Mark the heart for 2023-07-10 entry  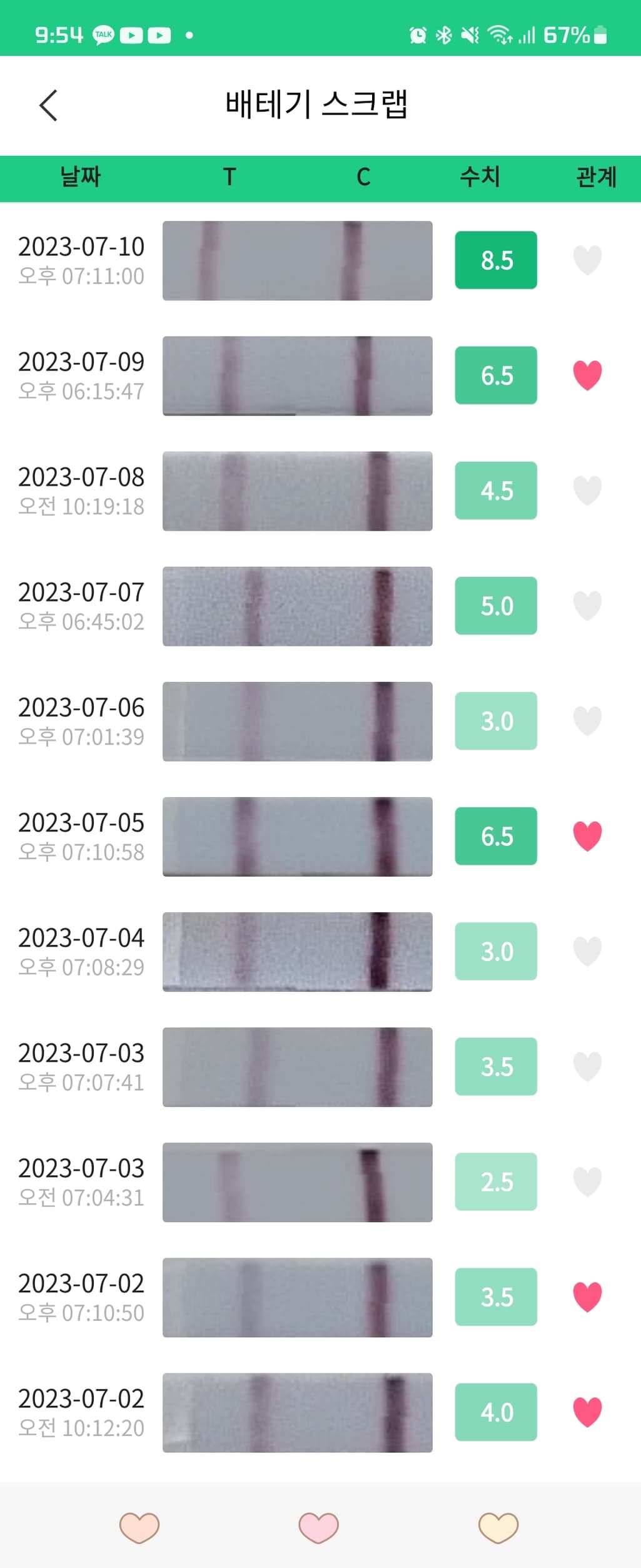click(587, 260)
